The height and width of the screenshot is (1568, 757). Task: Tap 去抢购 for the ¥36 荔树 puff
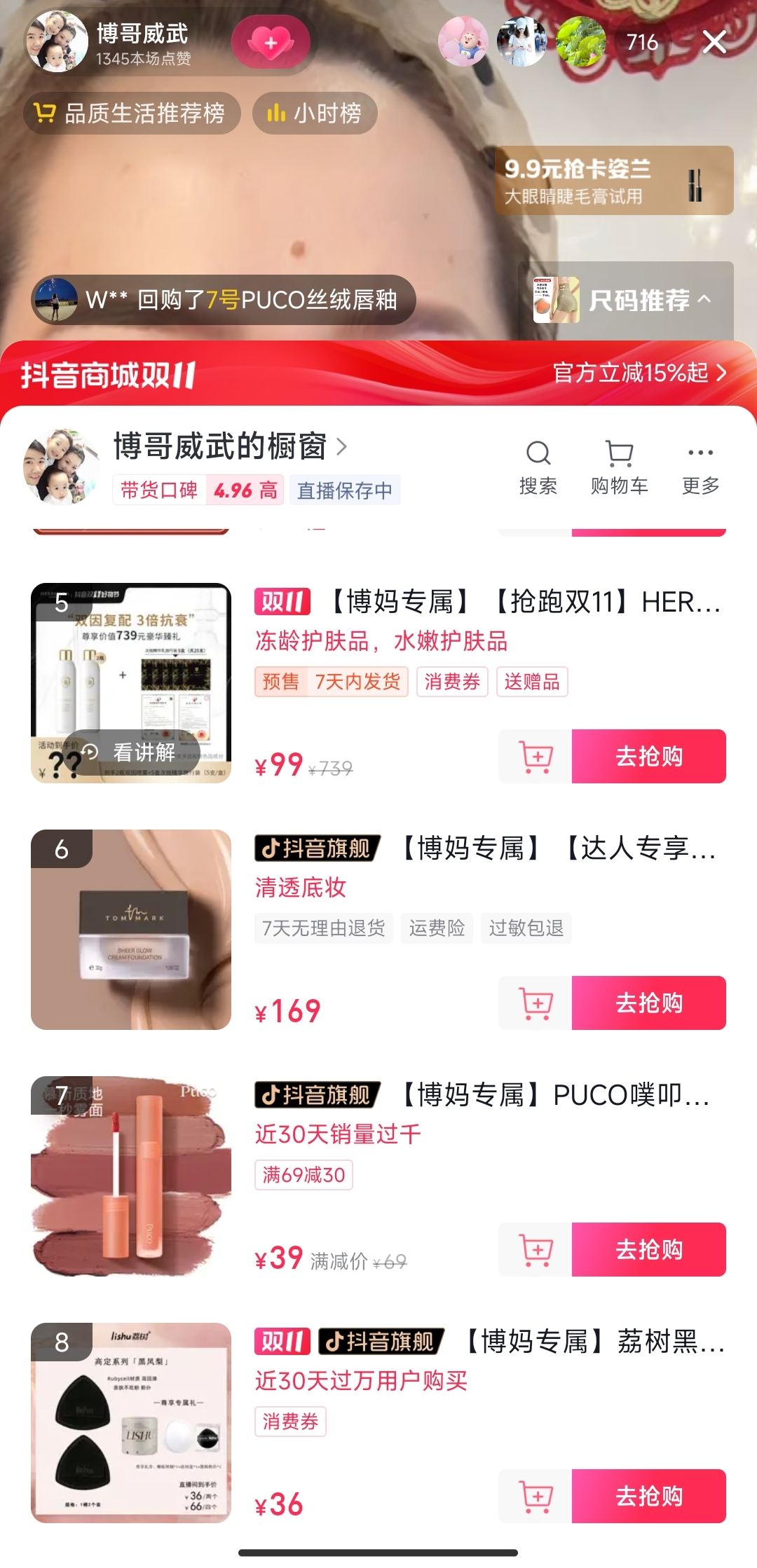coord(649,1496)
